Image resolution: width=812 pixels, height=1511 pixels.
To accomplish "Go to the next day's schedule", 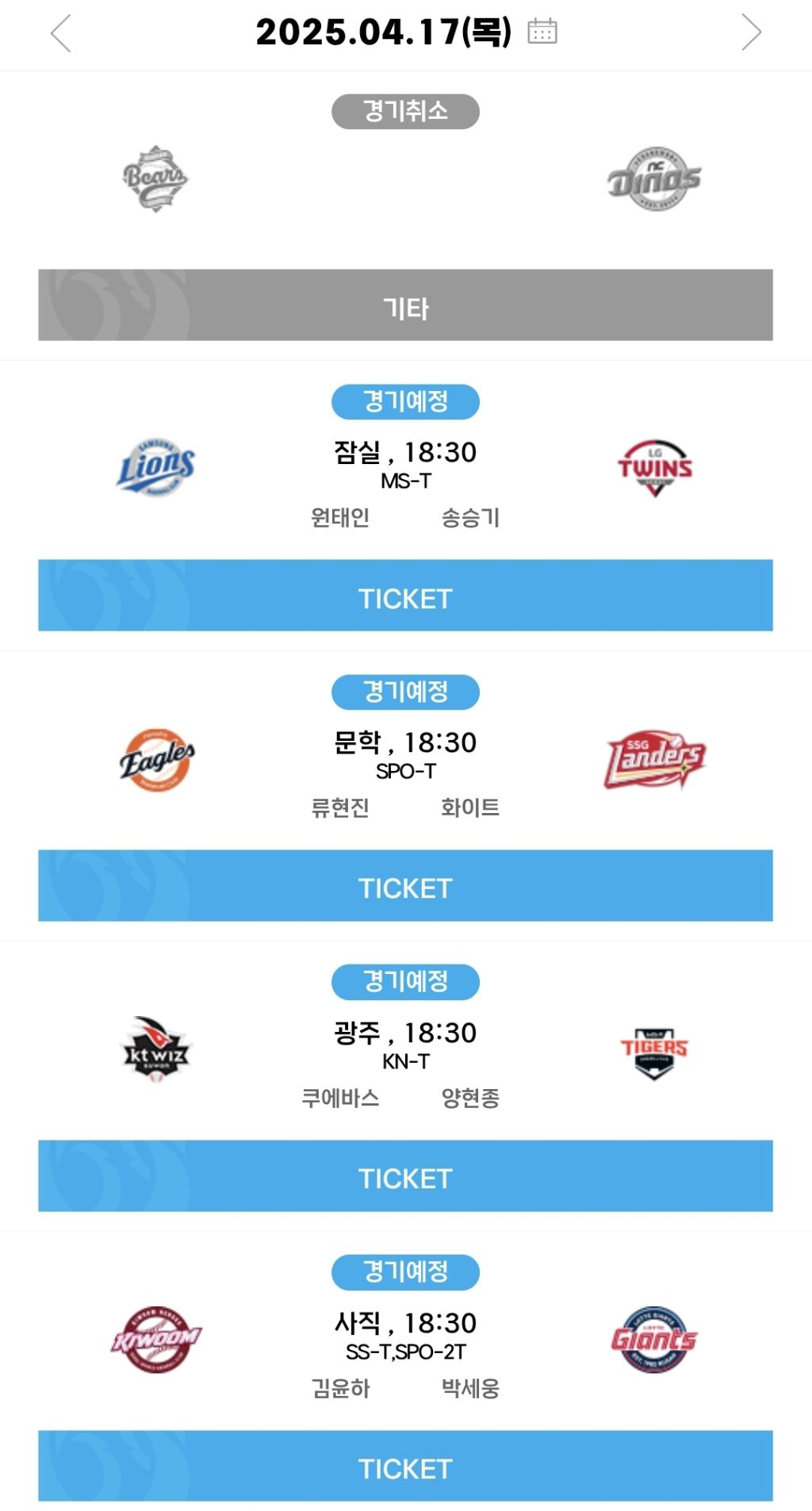I will (x=751, y=33).
